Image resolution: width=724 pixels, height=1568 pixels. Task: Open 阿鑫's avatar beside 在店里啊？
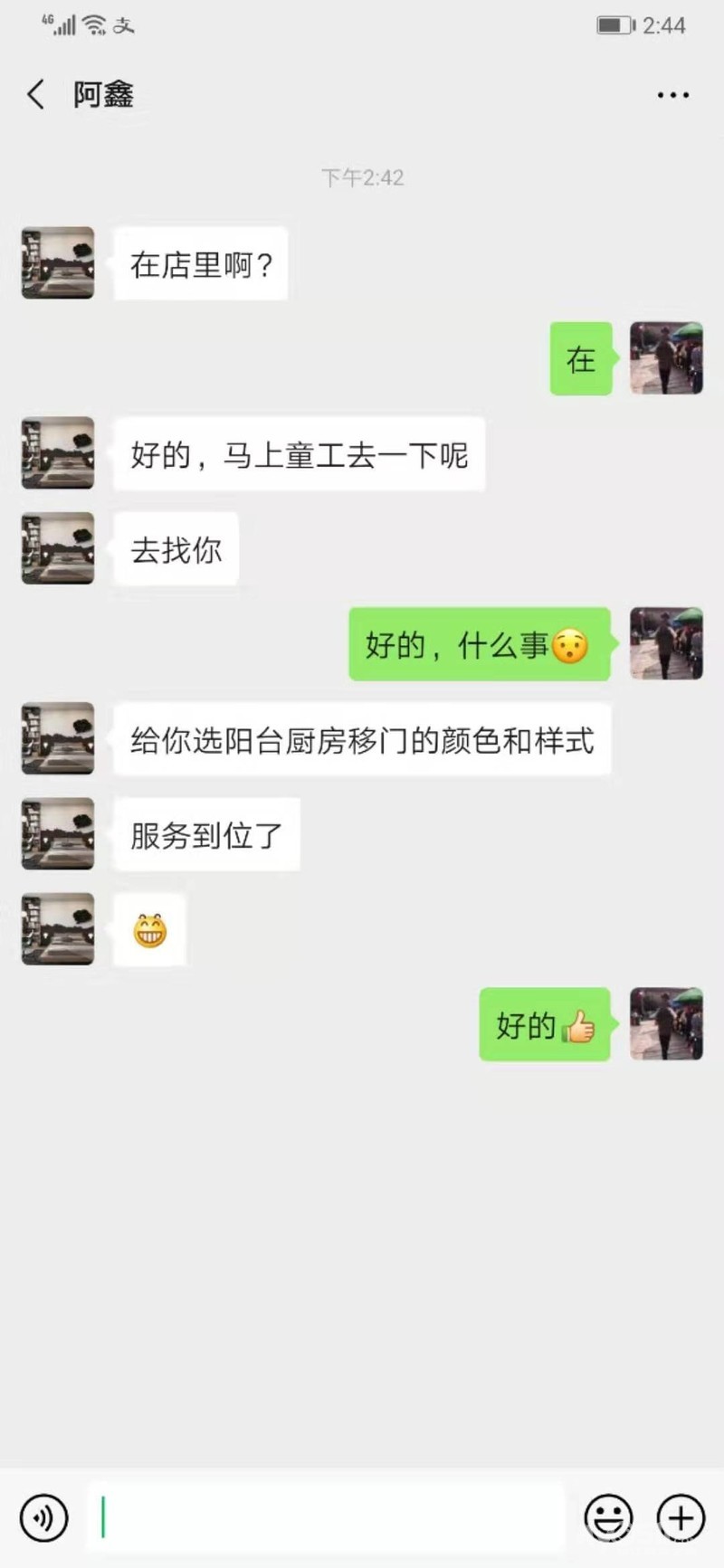[x=58, y=263]
